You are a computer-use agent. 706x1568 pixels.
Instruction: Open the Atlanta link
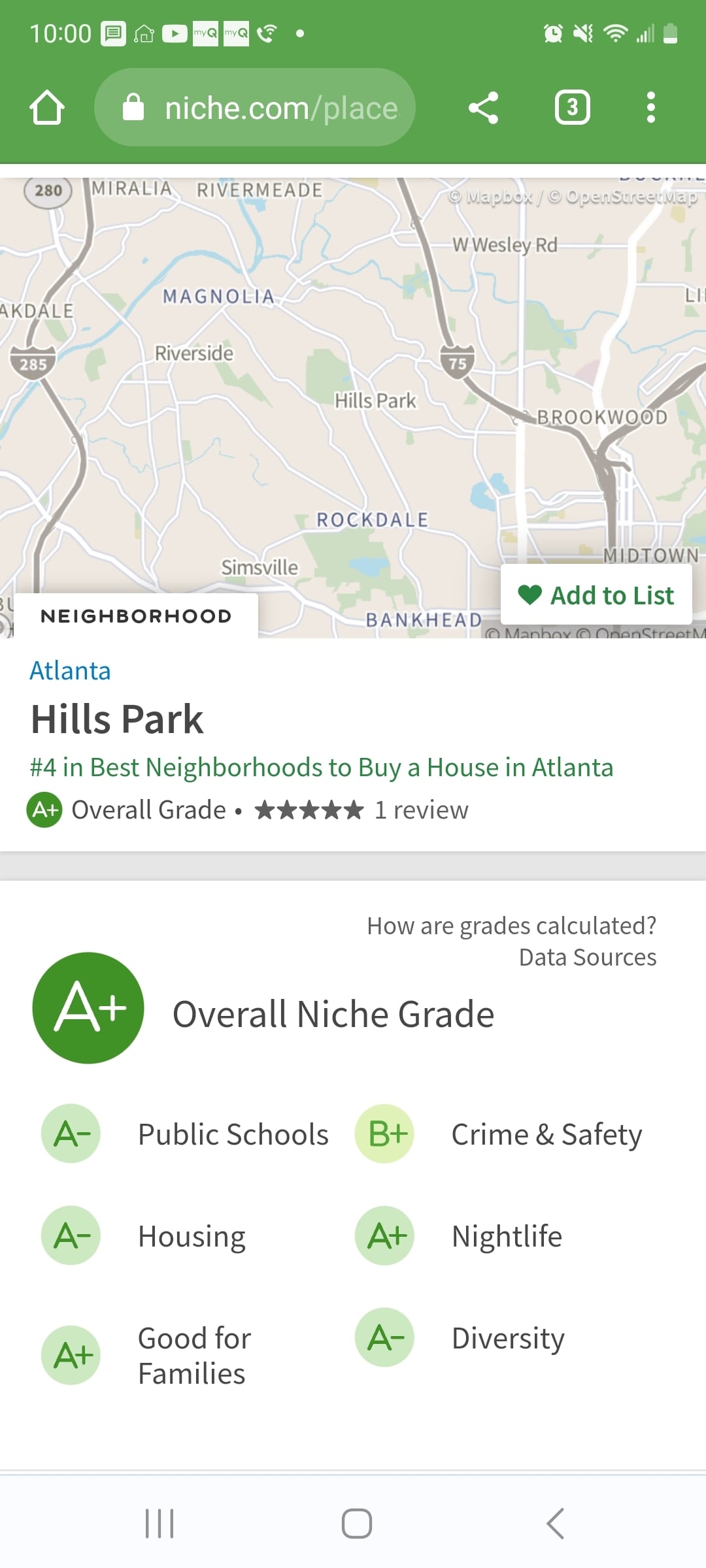pyautogui.click(x=70, y=671)
